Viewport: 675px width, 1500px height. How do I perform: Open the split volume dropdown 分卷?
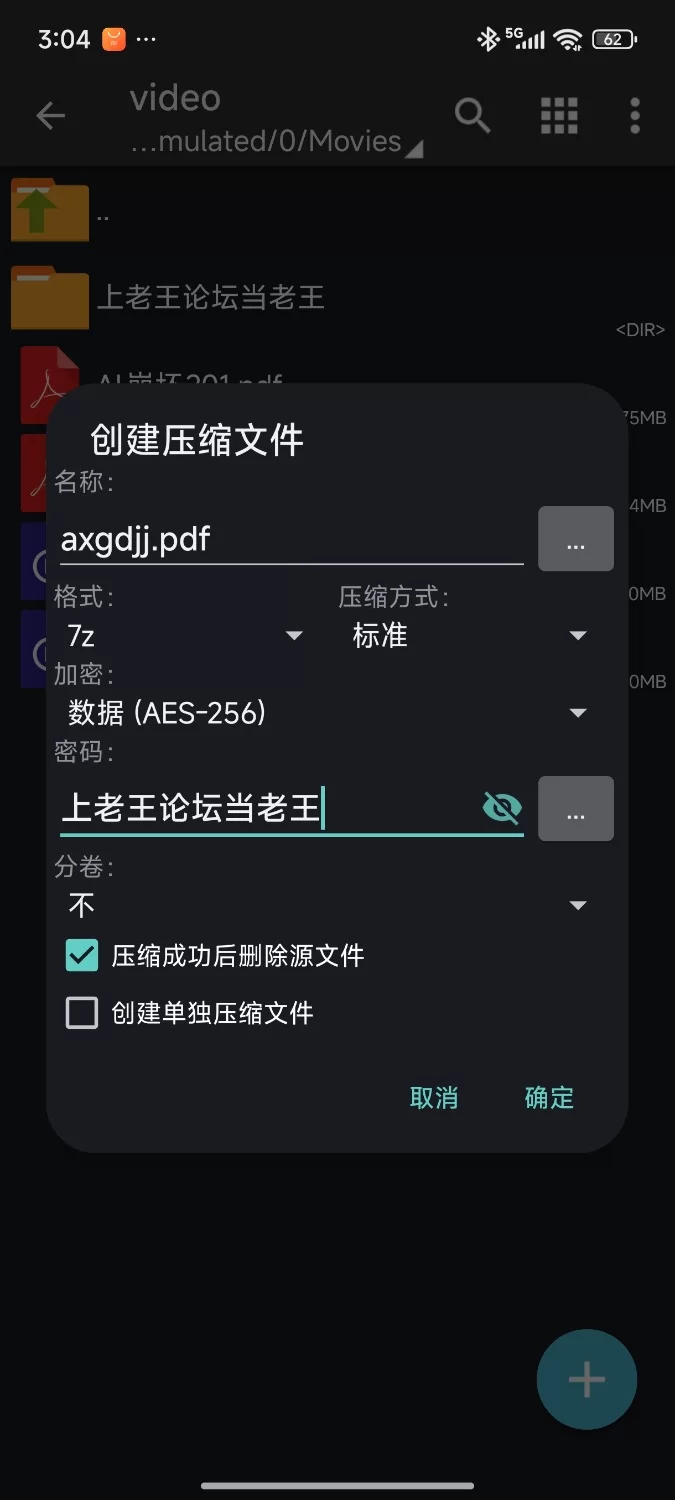[x=325, y=905]
